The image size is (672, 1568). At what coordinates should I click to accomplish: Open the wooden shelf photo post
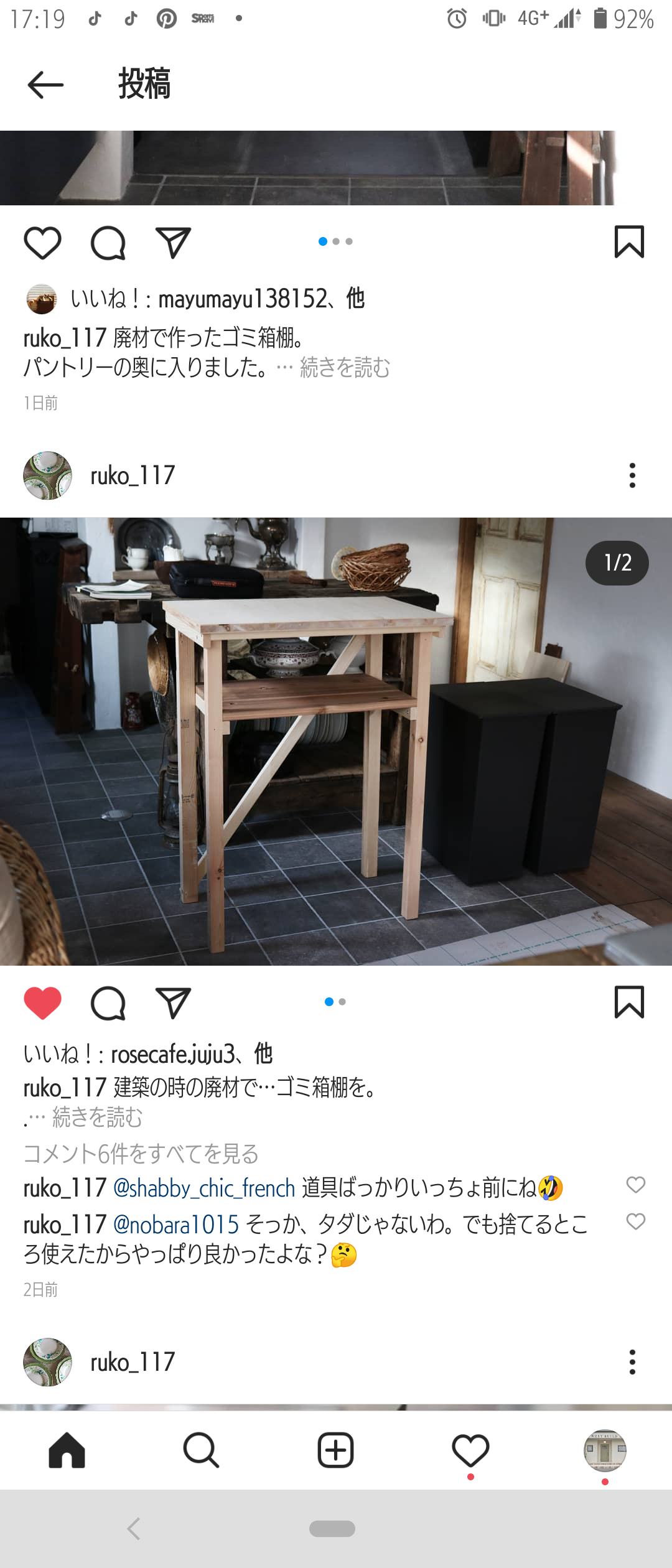(x=336, y=741)
